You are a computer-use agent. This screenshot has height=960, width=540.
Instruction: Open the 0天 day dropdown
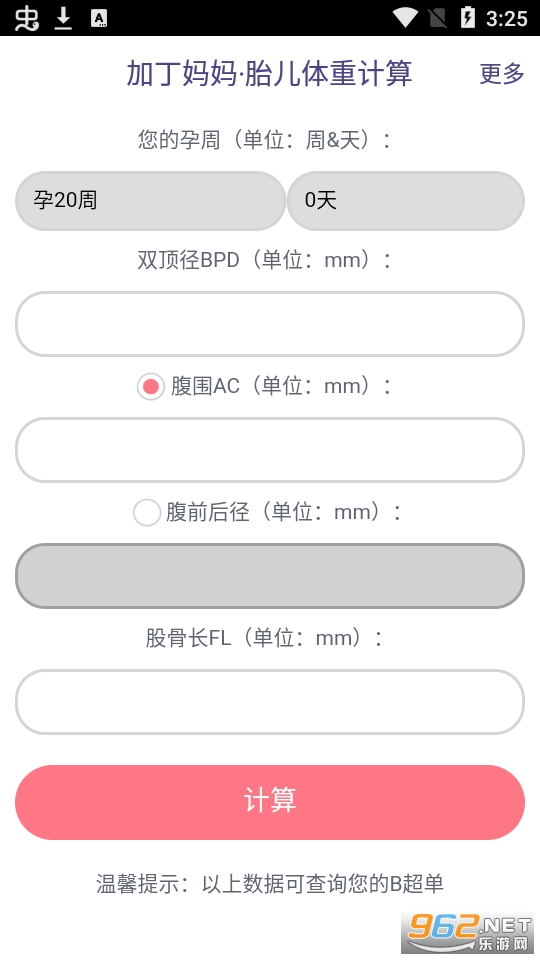406,201
